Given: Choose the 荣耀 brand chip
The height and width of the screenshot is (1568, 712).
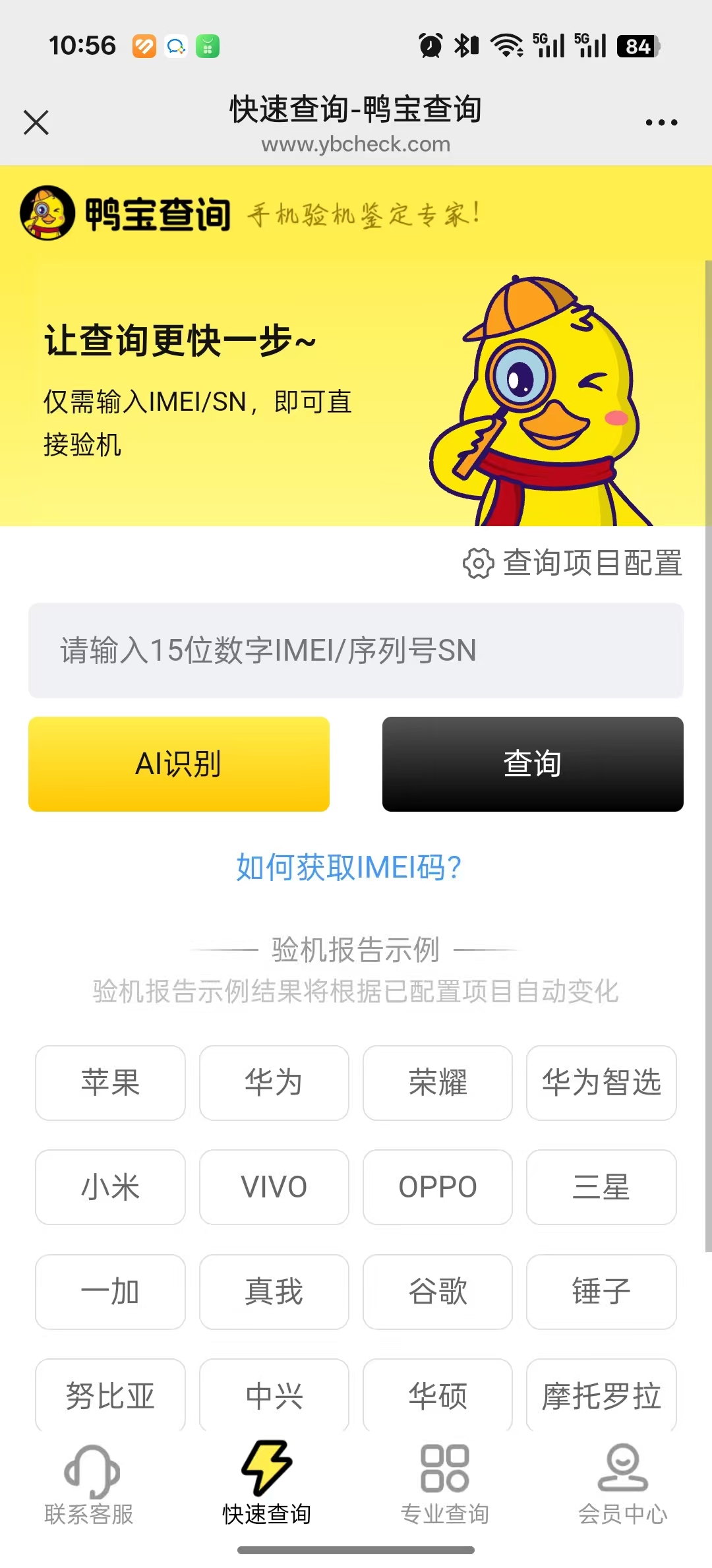Looking at the screenshot, I should [437, 1083].
